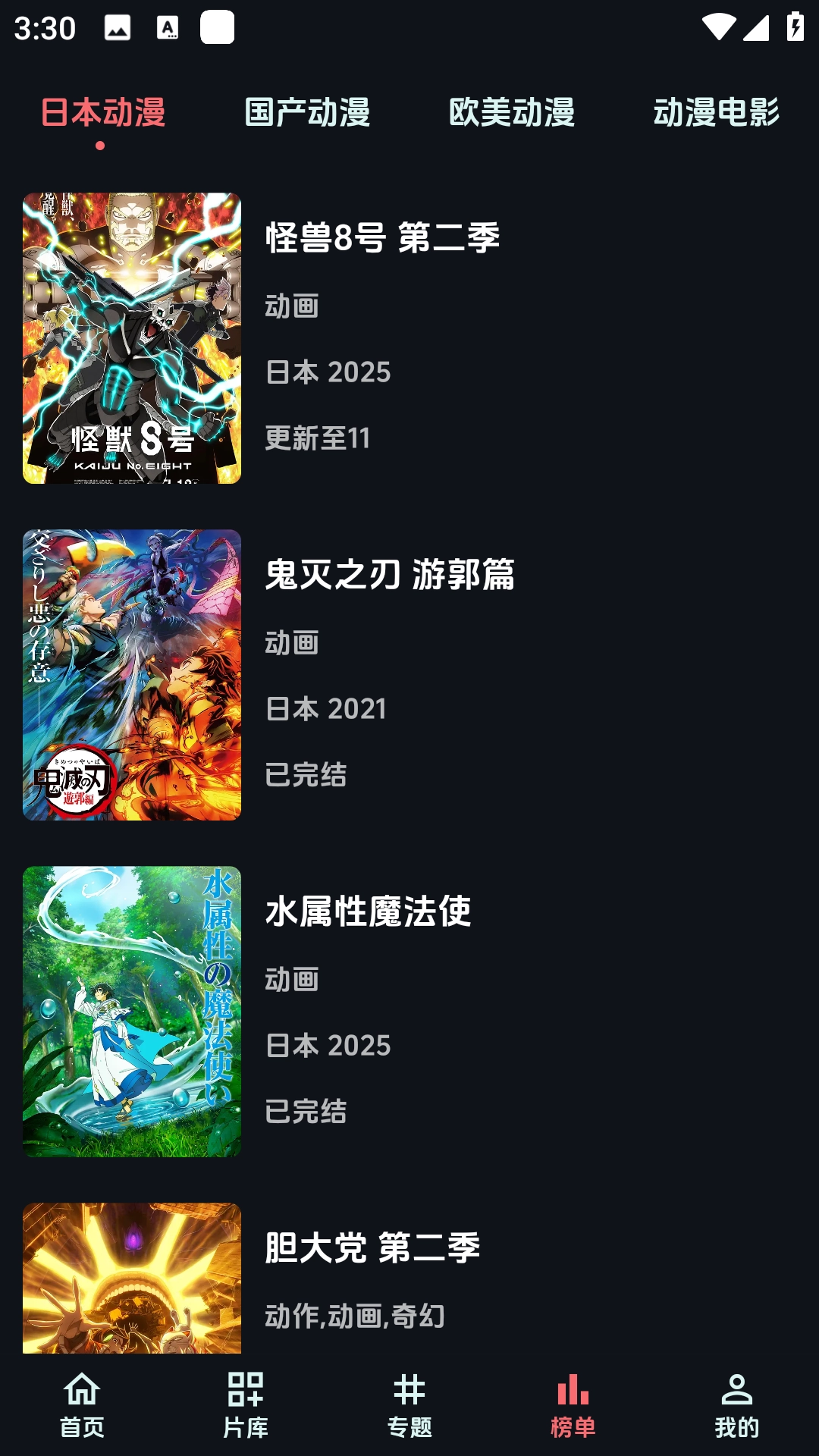Open 水属性魔法使 details
This screenshot has height=1456, width=819.
[369, 913]
